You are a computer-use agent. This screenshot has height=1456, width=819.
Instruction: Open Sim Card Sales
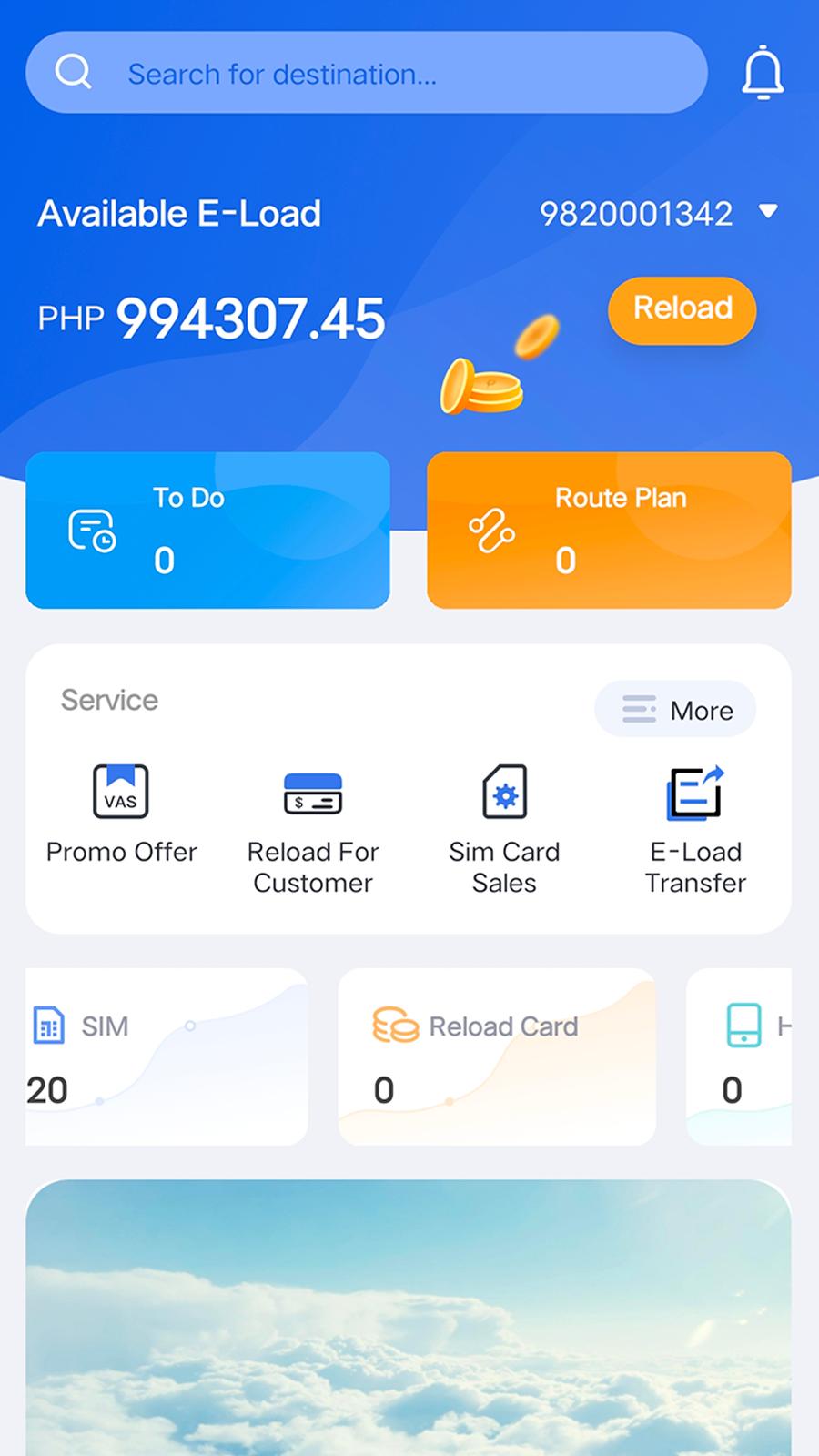coord(504,830)
